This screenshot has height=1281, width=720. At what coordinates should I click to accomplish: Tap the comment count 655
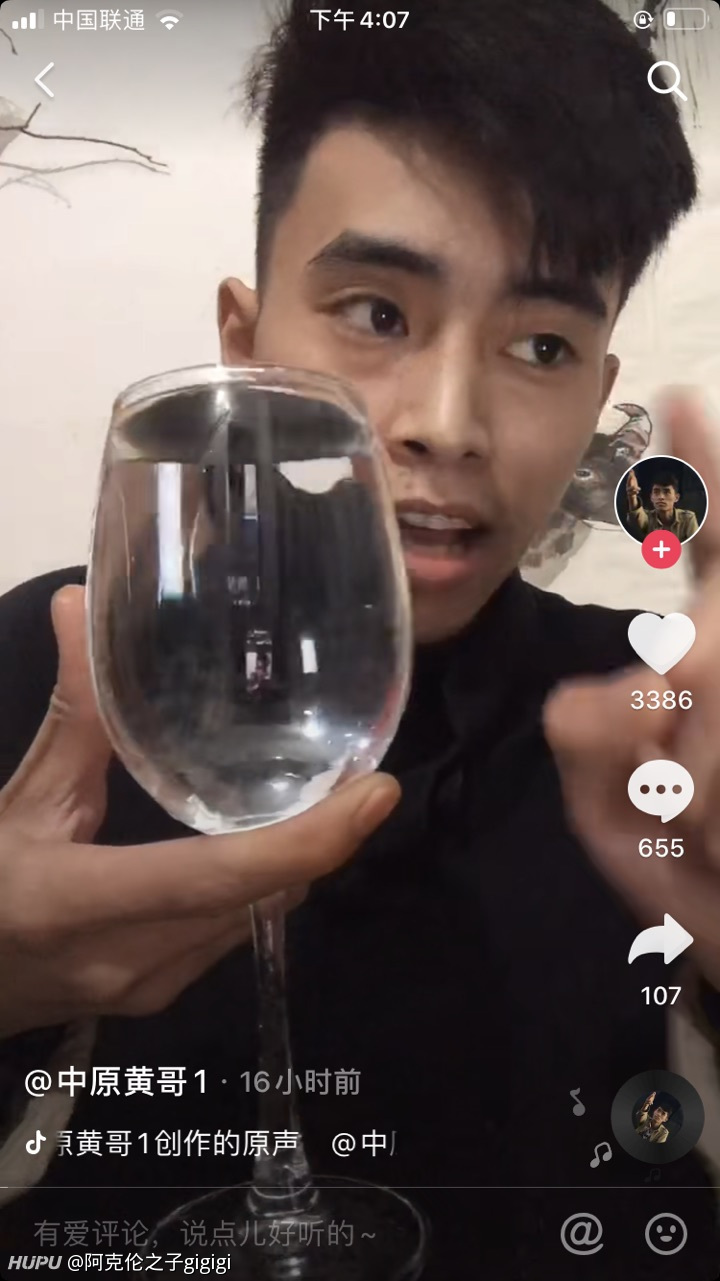click(660, 850)
